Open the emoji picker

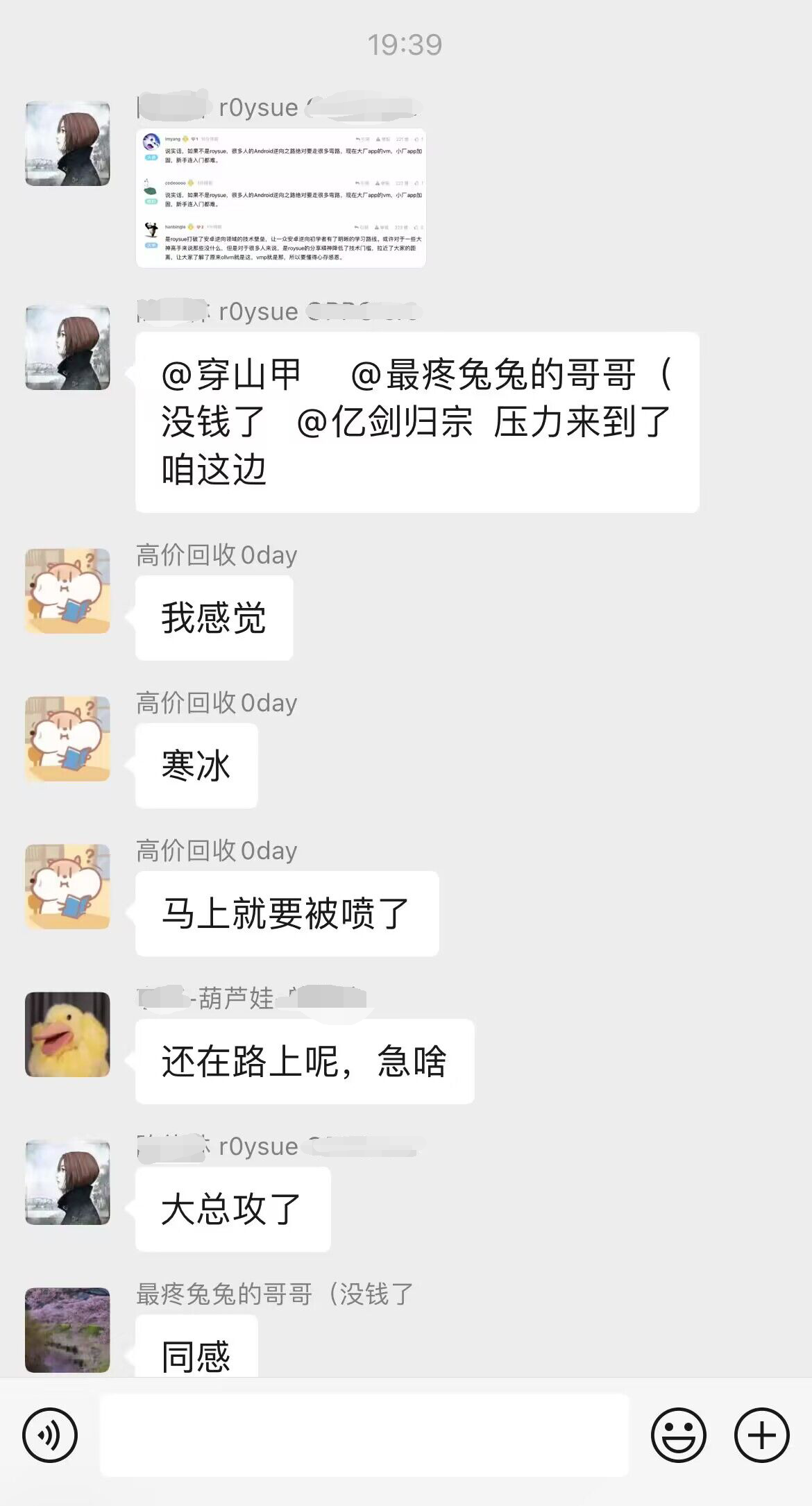point(678,1435)
